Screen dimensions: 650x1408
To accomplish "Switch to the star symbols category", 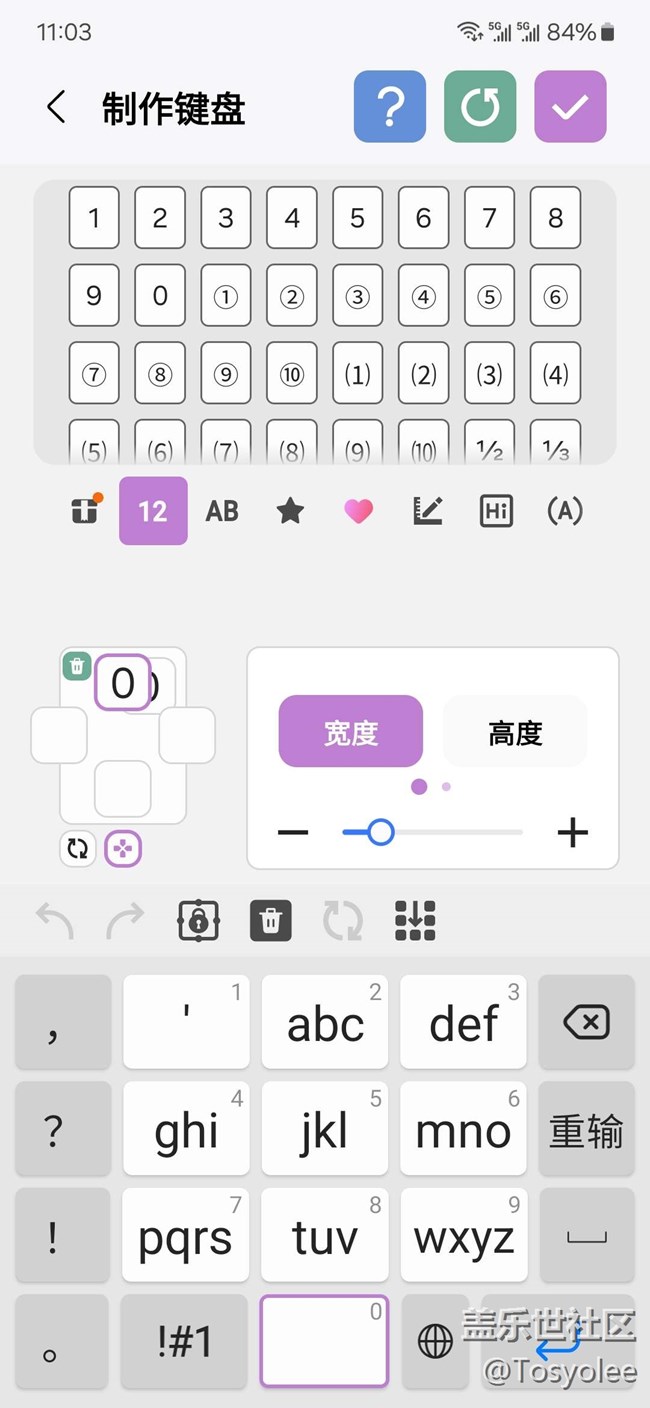I will click(290, 511).
